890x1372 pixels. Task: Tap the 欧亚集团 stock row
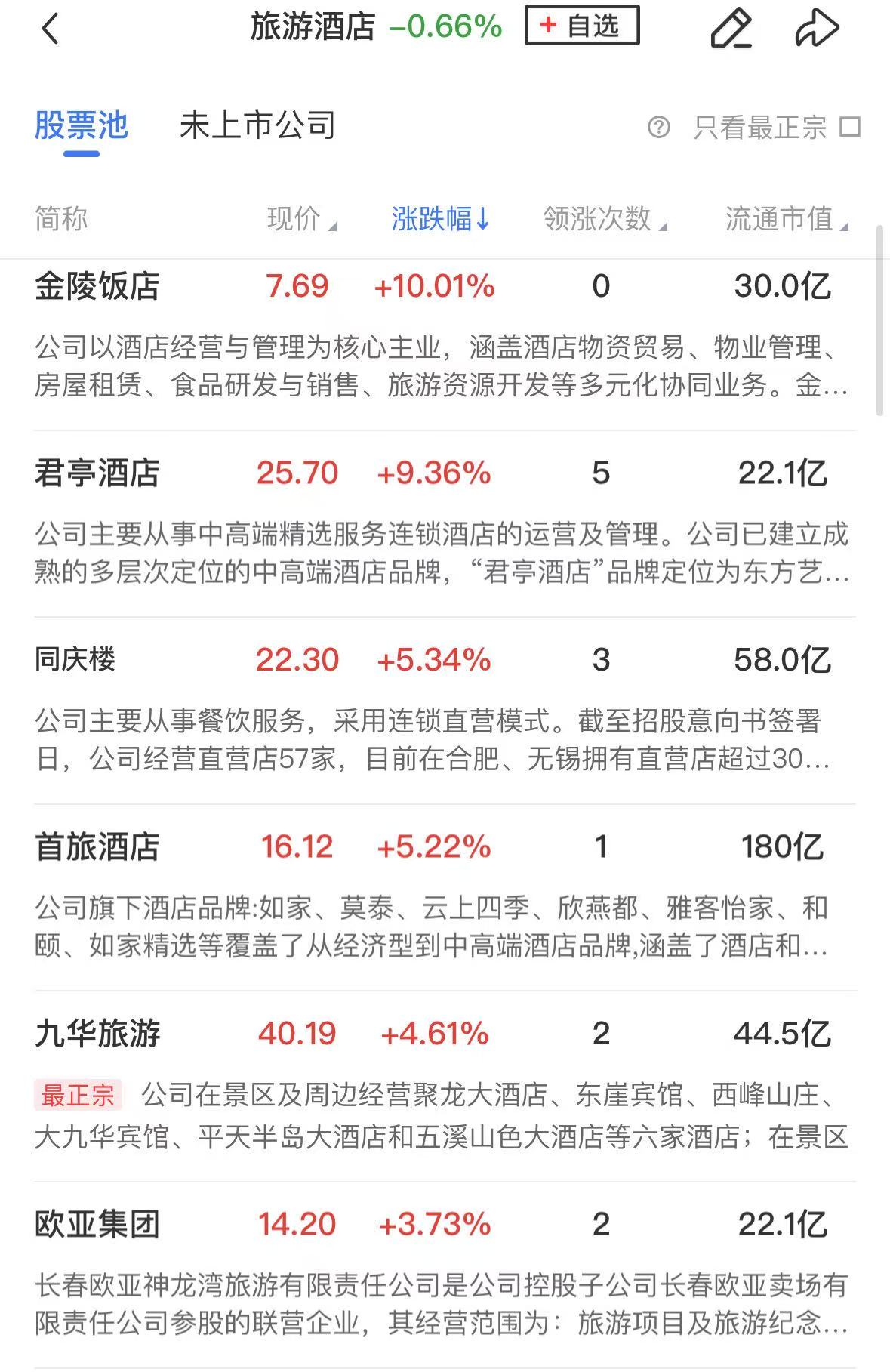97,1224
